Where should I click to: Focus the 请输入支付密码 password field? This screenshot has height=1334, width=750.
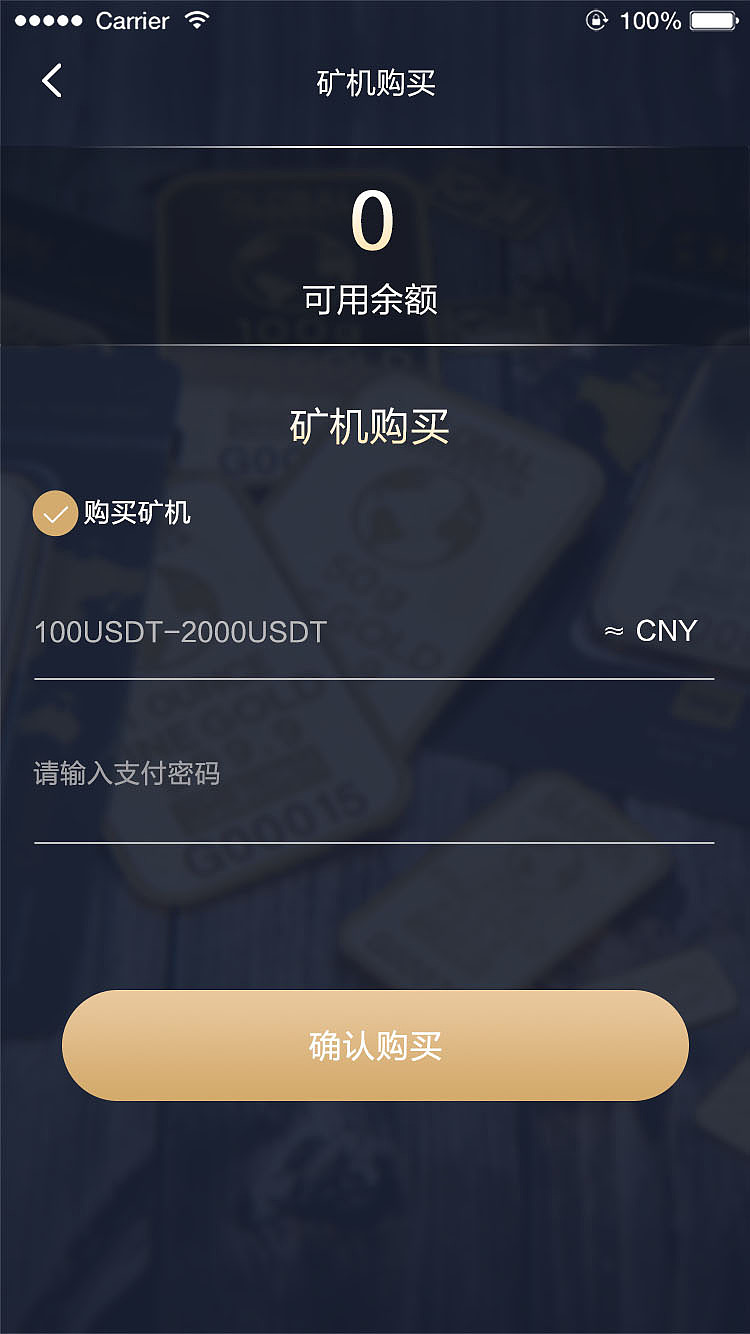click(x=370, y=774)
